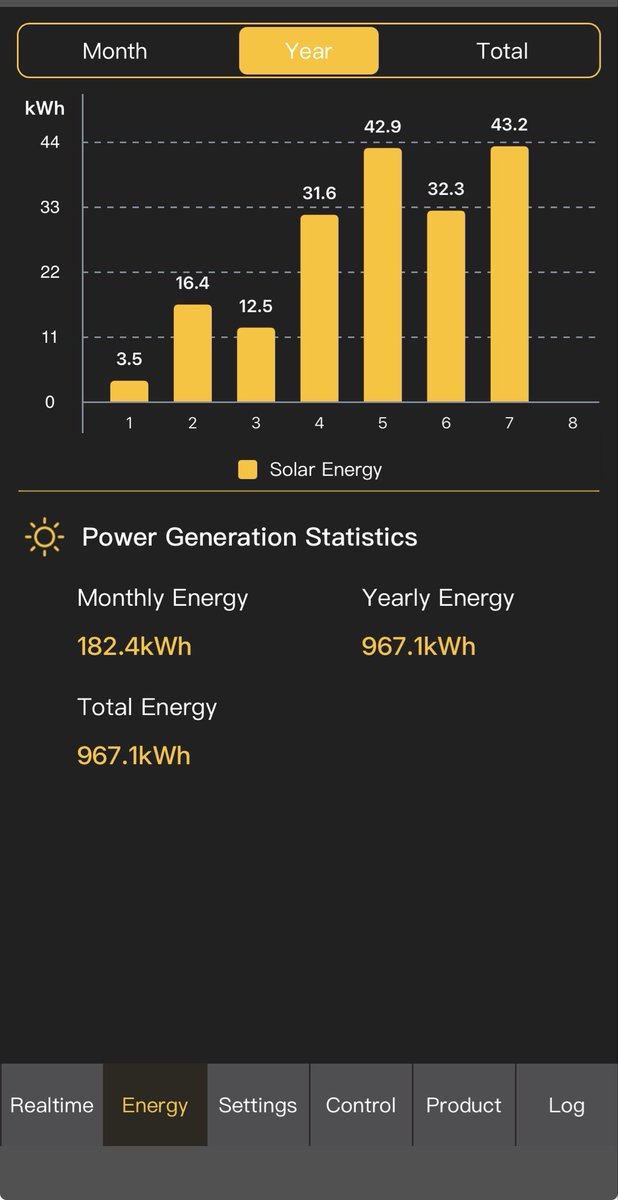This screenshot has height=1200, width=618.
Task: Tap the Energy tab
Action: (x=155, y=1105)
